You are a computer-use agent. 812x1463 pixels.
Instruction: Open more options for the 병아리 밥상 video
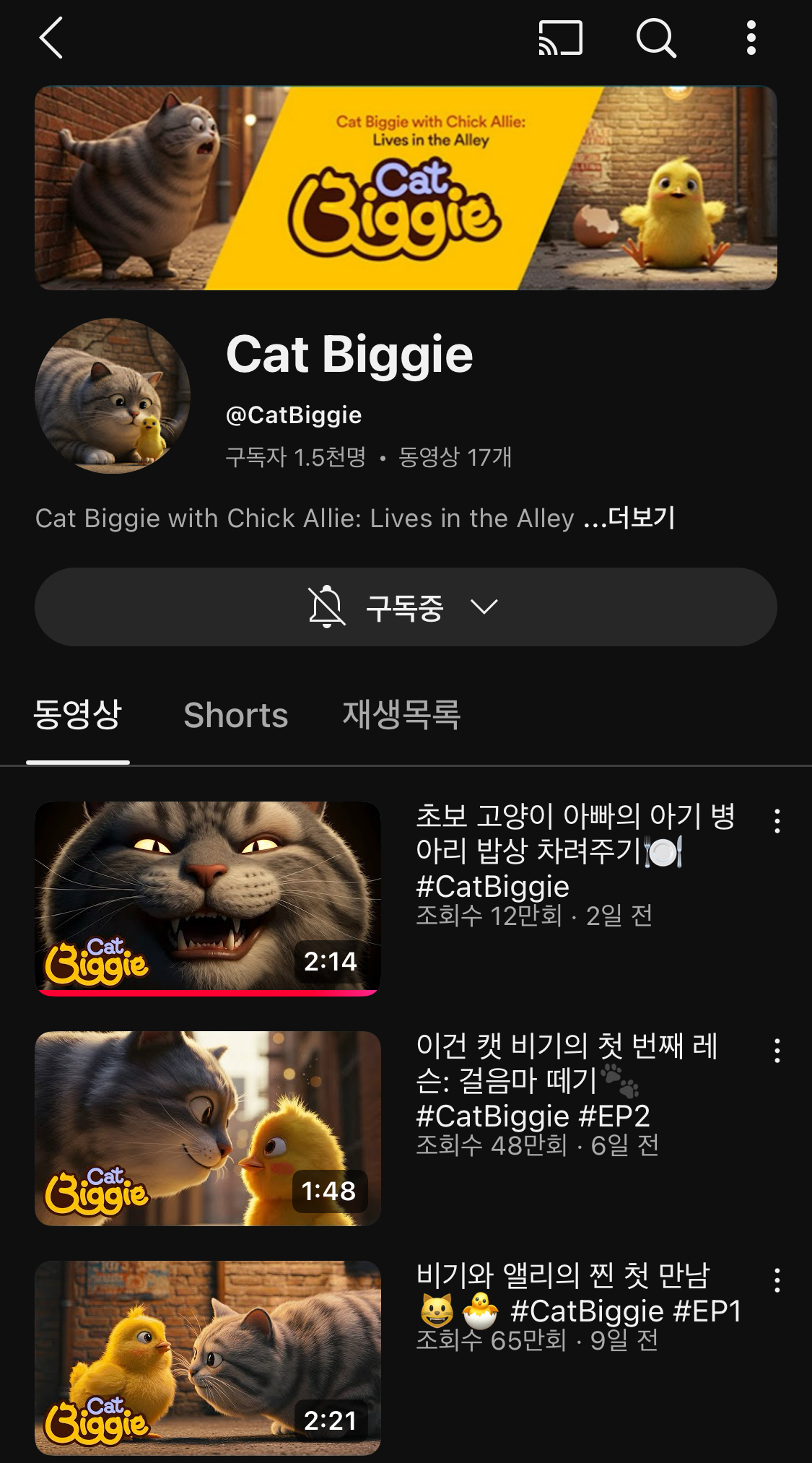click(x=777, y=822)
